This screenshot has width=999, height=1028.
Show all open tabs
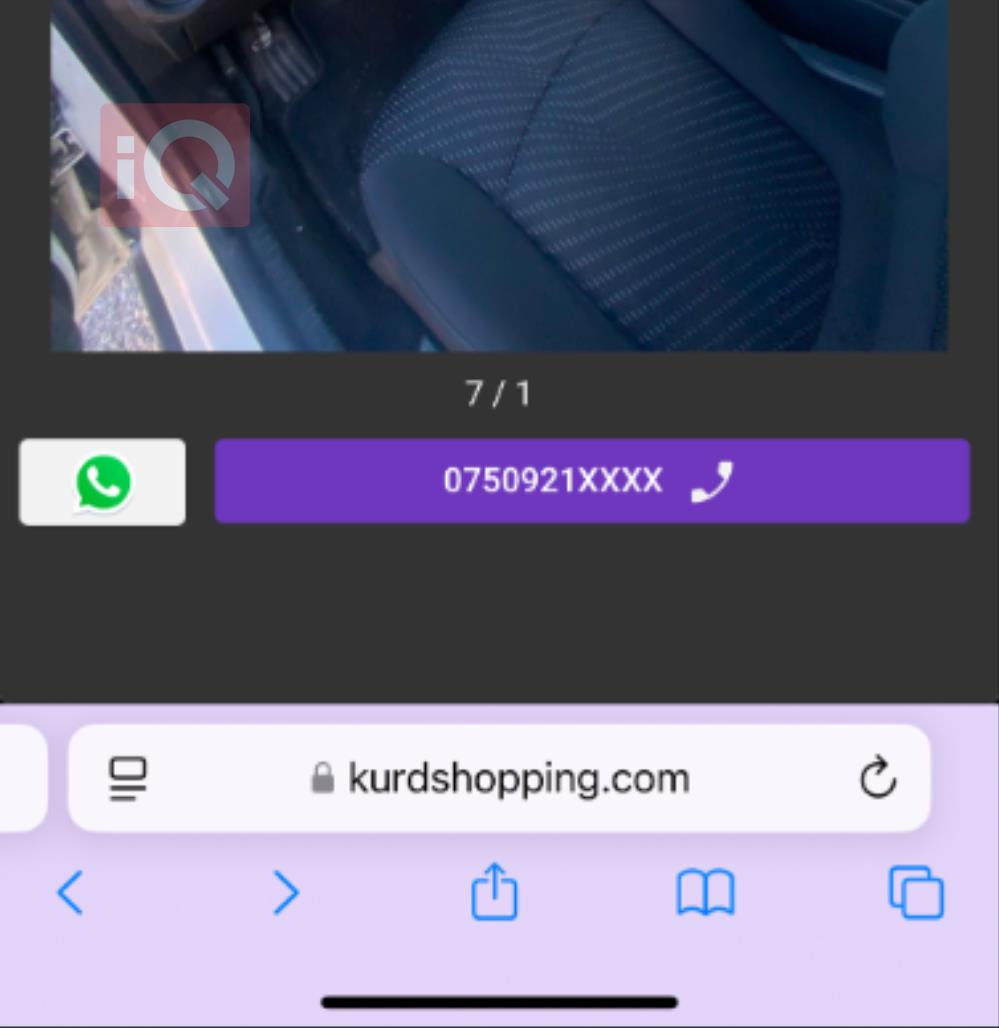[x=916, y=892]
